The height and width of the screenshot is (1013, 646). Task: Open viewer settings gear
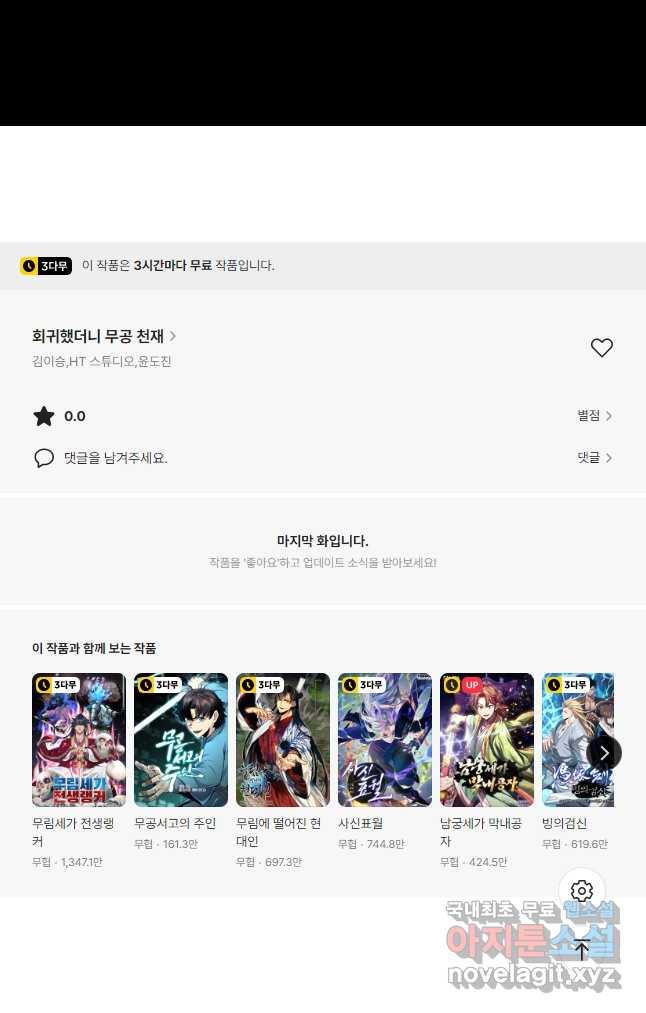point(582,891)
